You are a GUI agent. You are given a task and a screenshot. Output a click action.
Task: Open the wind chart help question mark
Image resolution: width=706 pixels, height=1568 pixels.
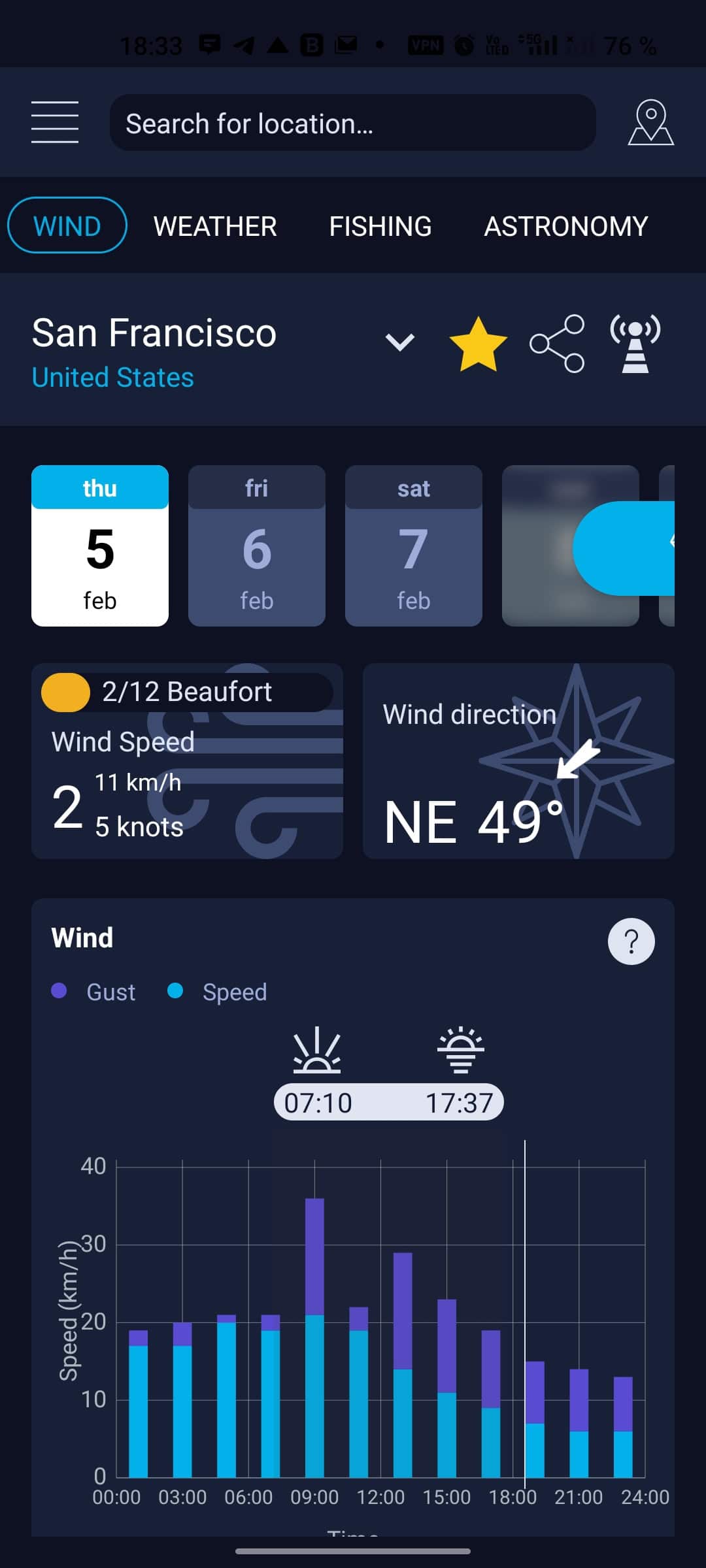[x=630, y=941]
